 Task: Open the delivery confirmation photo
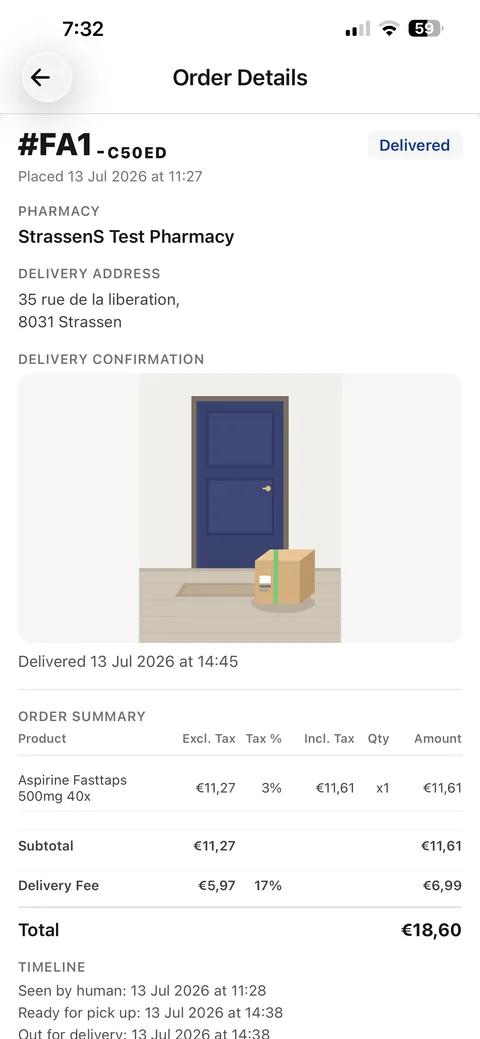pyautogui.click(x=240, y=508)
